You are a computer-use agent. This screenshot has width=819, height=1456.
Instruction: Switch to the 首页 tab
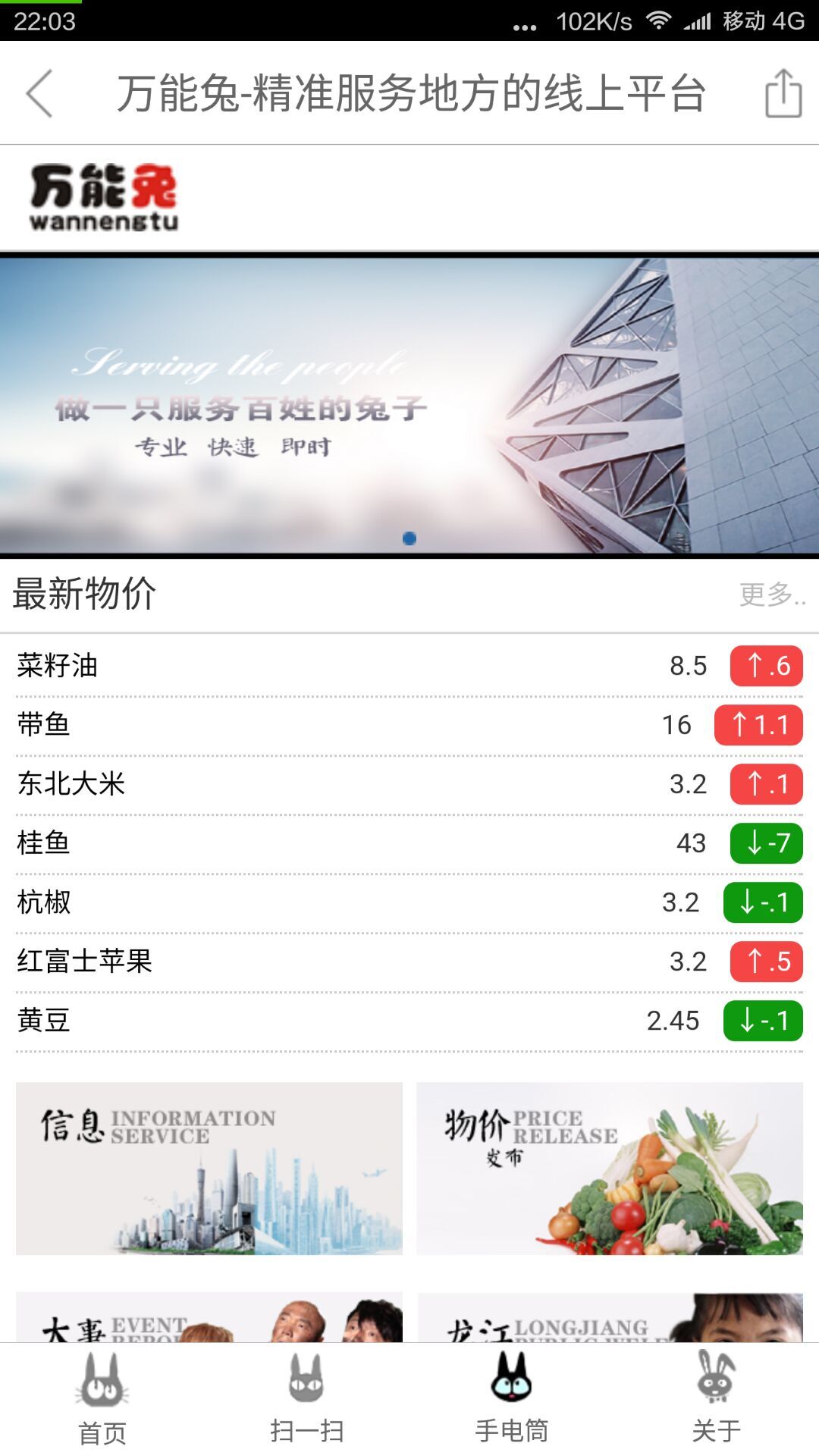click(x=102, y=1399)
